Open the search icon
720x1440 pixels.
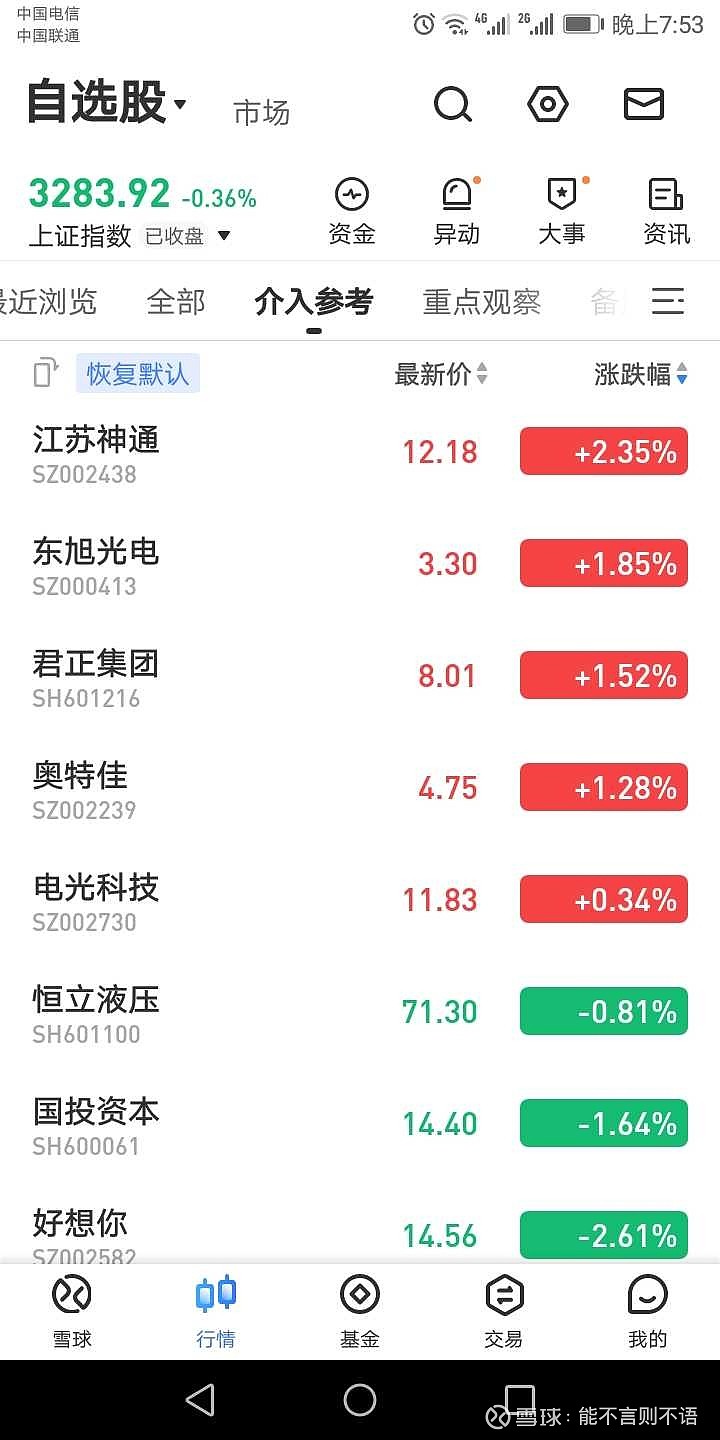point(452,104)
